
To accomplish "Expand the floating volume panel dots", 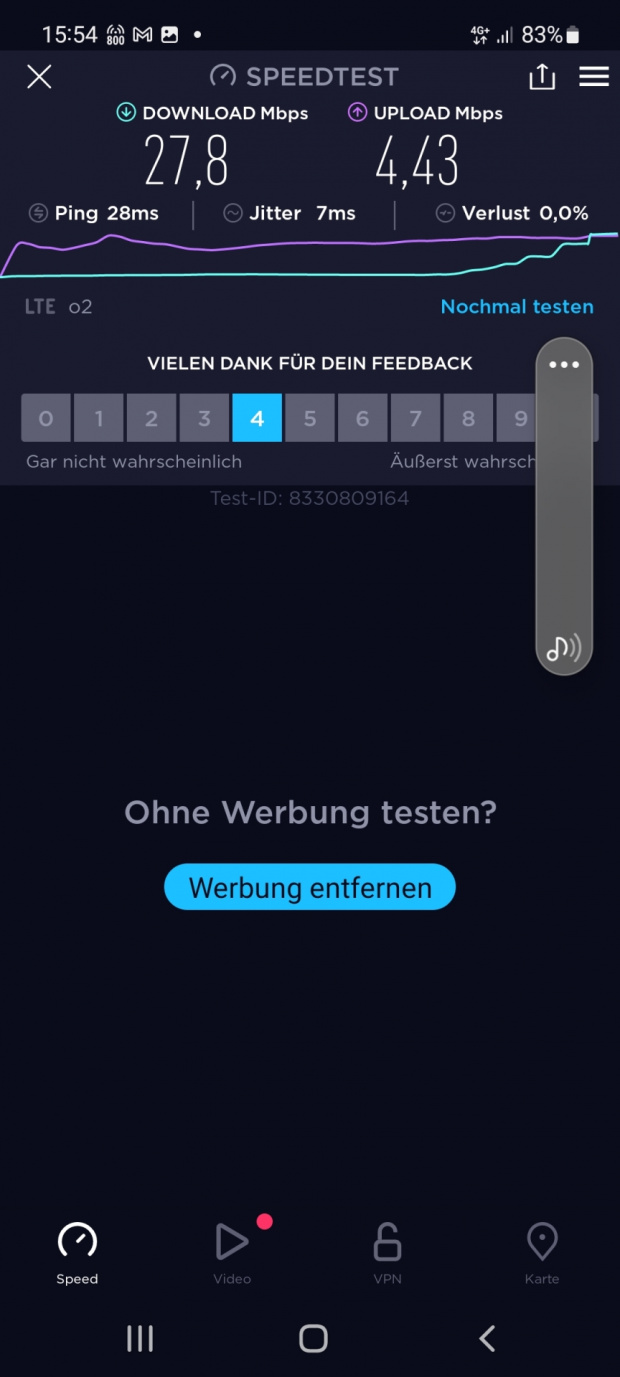I will click(x=564, y=365).
